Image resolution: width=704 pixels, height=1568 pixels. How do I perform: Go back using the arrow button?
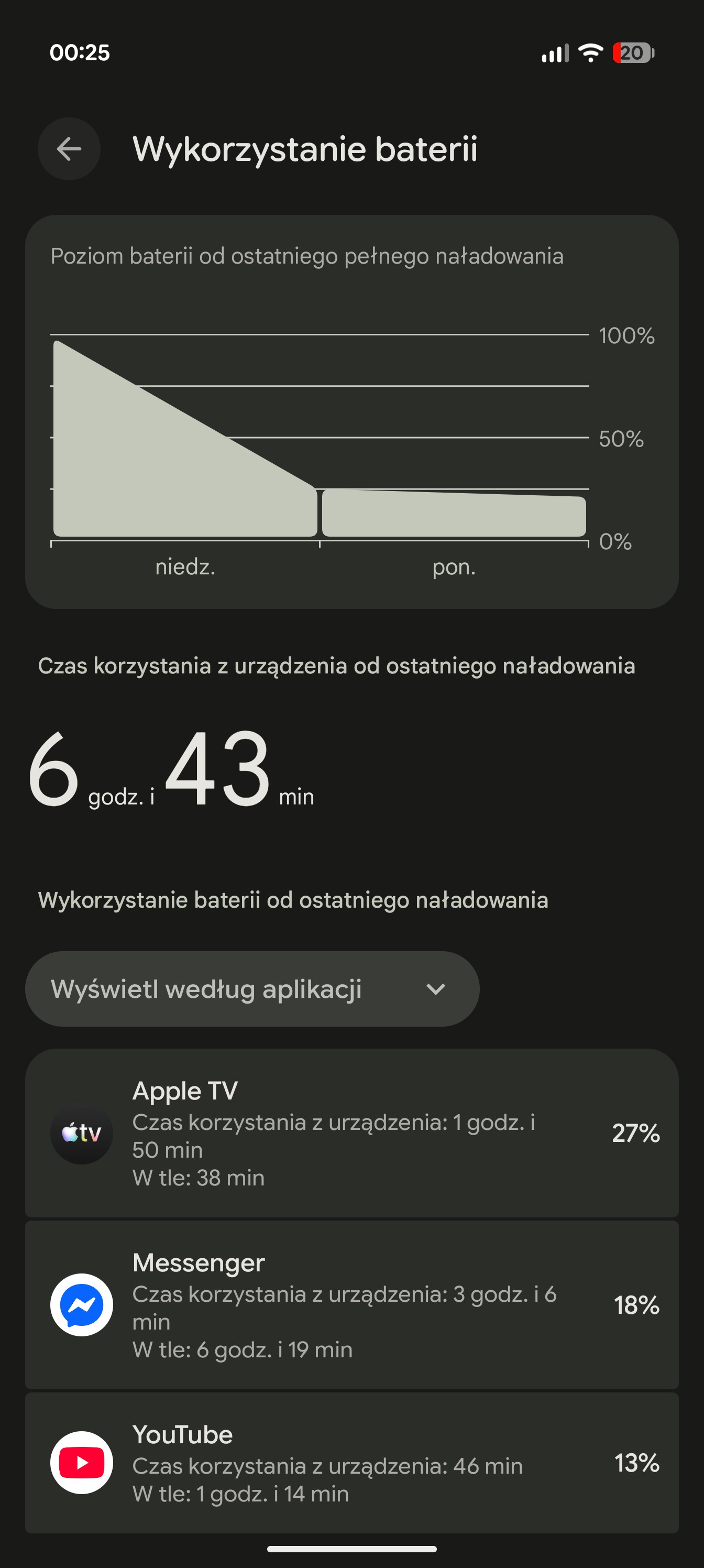coord(69,148)
